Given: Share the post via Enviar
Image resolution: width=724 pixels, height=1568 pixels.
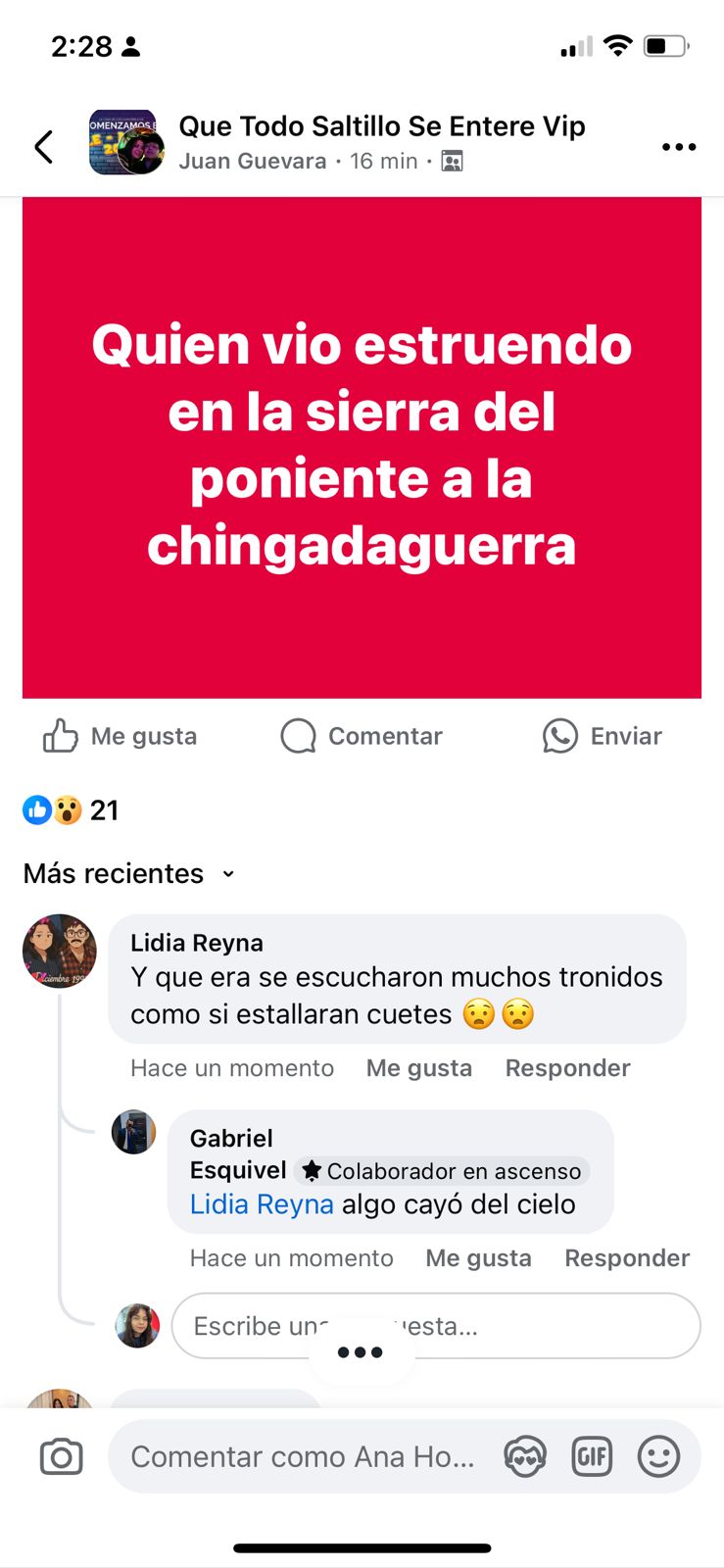Looking at the screenshot, I should click(603, 736).
